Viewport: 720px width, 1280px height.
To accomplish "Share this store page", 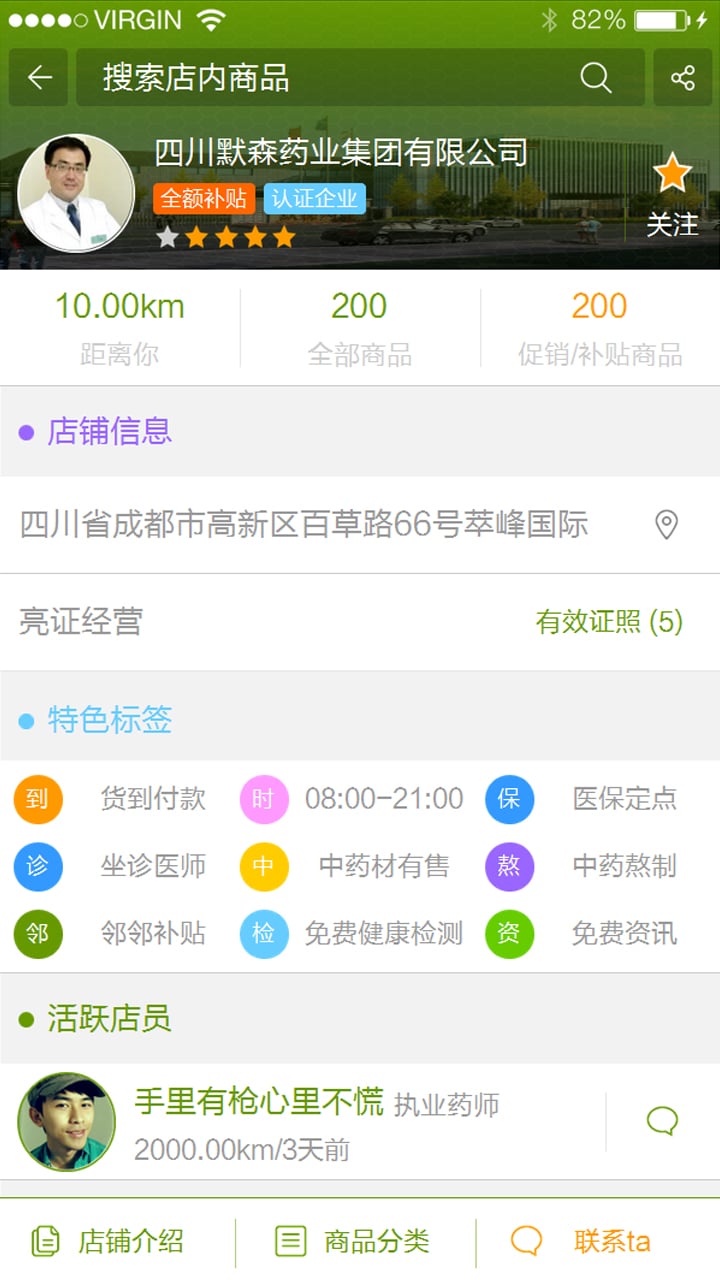I will pos(683,78).
